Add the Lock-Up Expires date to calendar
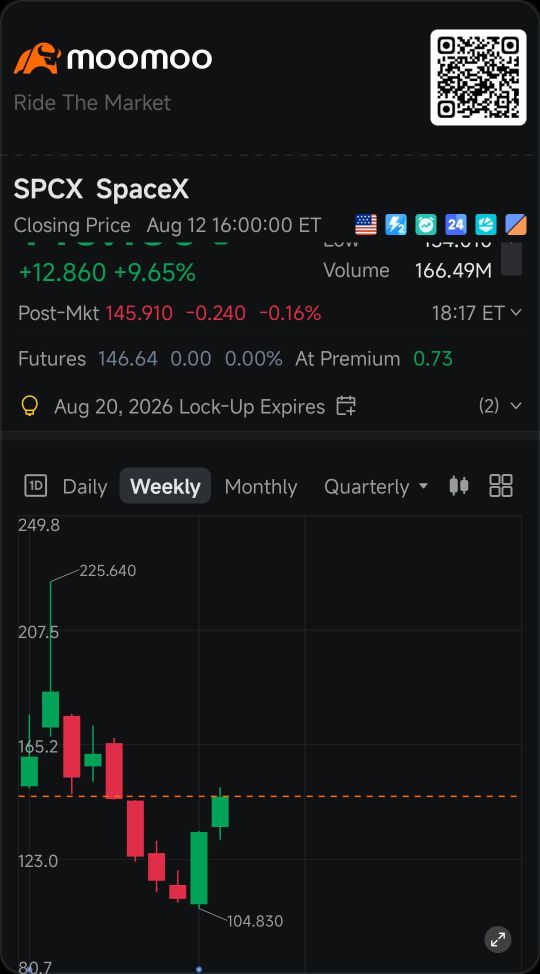540x974 pixels. pyautogui.click(x=346, y=406)
